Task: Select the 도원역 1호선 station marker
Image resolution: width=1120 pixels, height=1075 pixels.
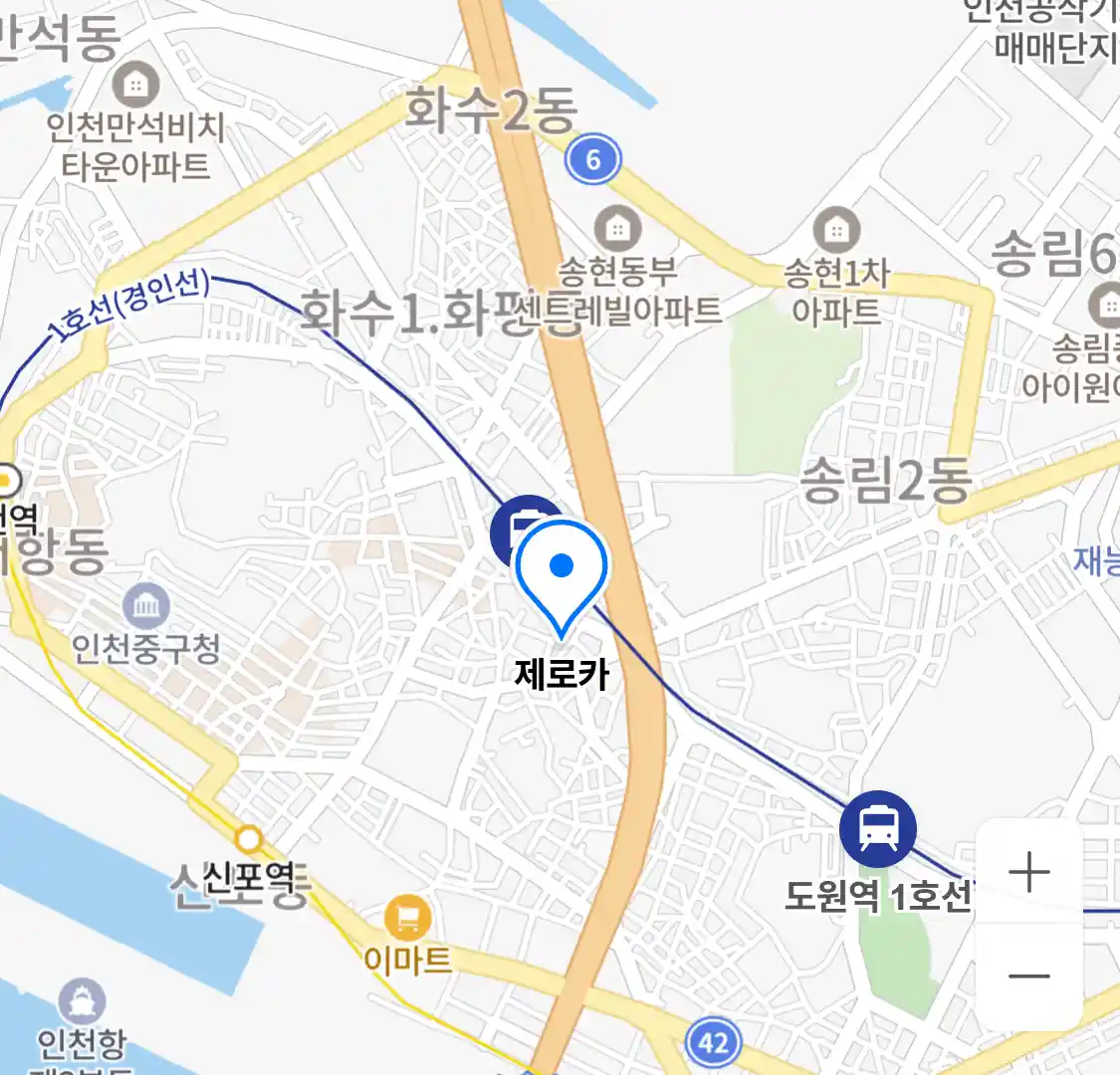Action: (877, 828)
